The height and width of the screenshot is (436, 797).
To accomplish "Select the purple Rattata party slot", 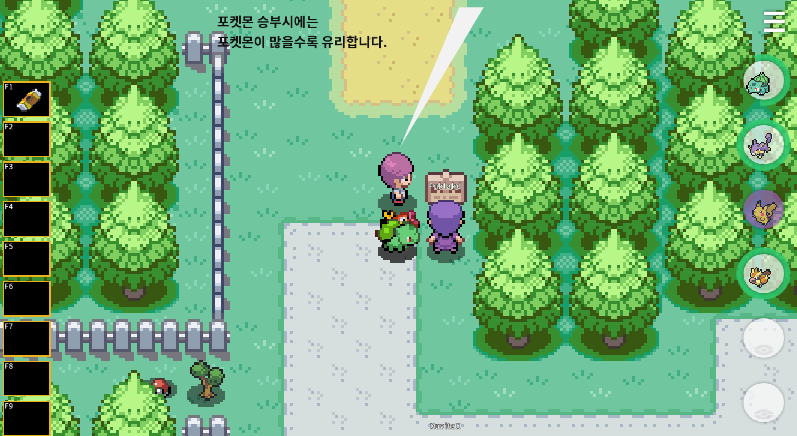I will 763,146.
